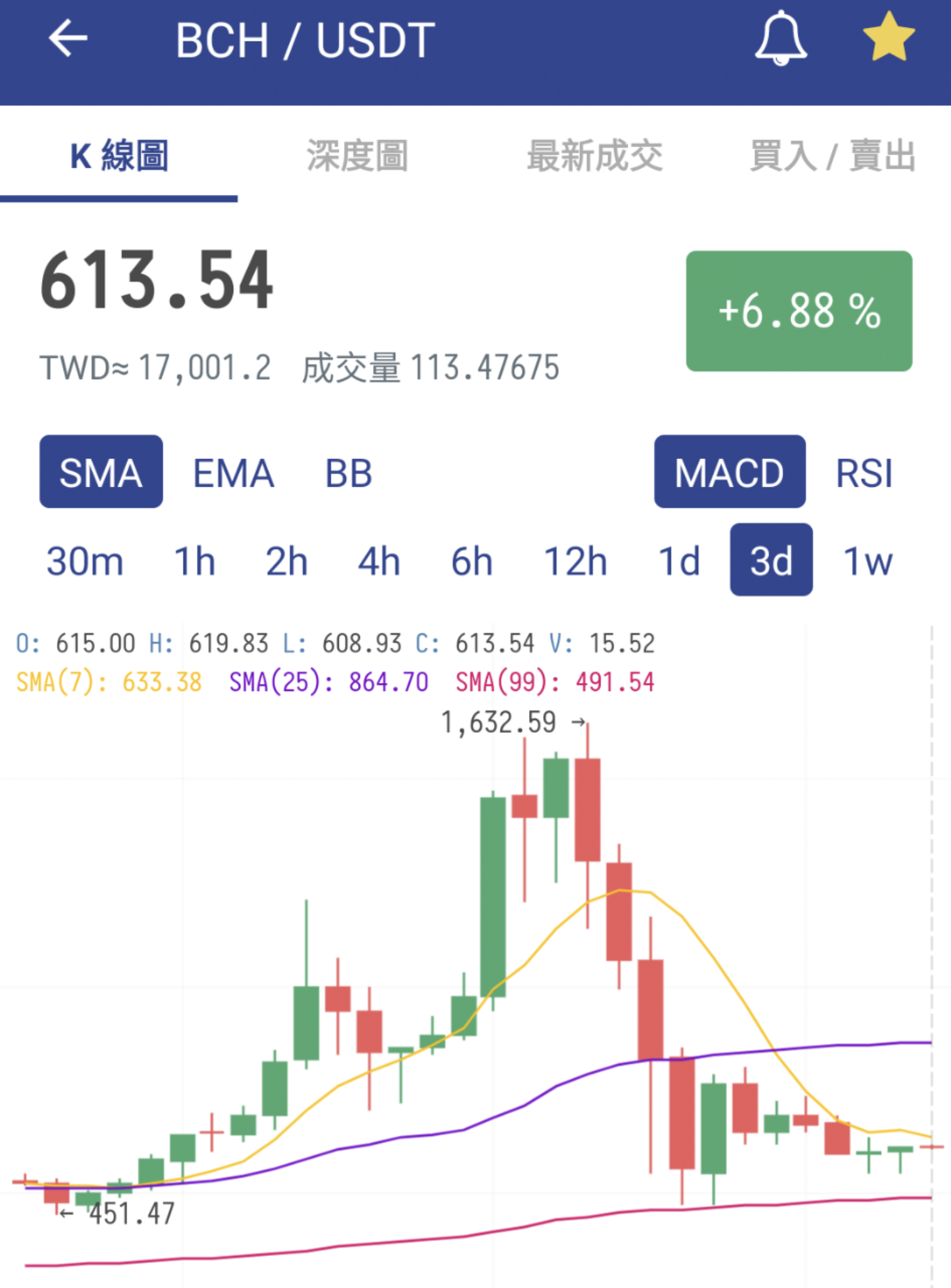Open the 最新成交 tab
This screenshot has height=1288, width=951.
click(595, 155)
